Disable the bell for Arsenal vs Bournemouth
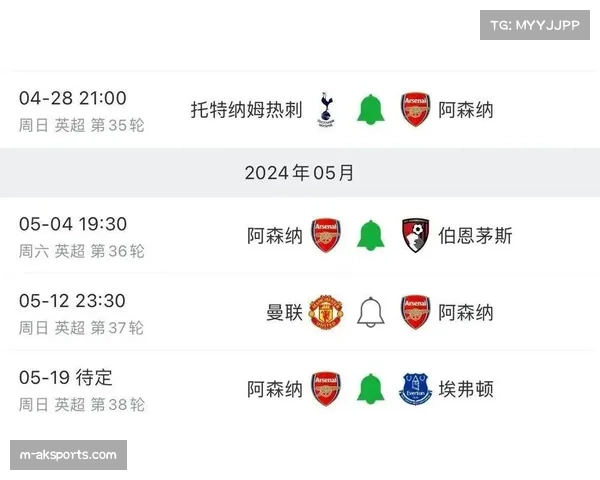The height and width of the screenshot is (480, 600). point(371,236)
